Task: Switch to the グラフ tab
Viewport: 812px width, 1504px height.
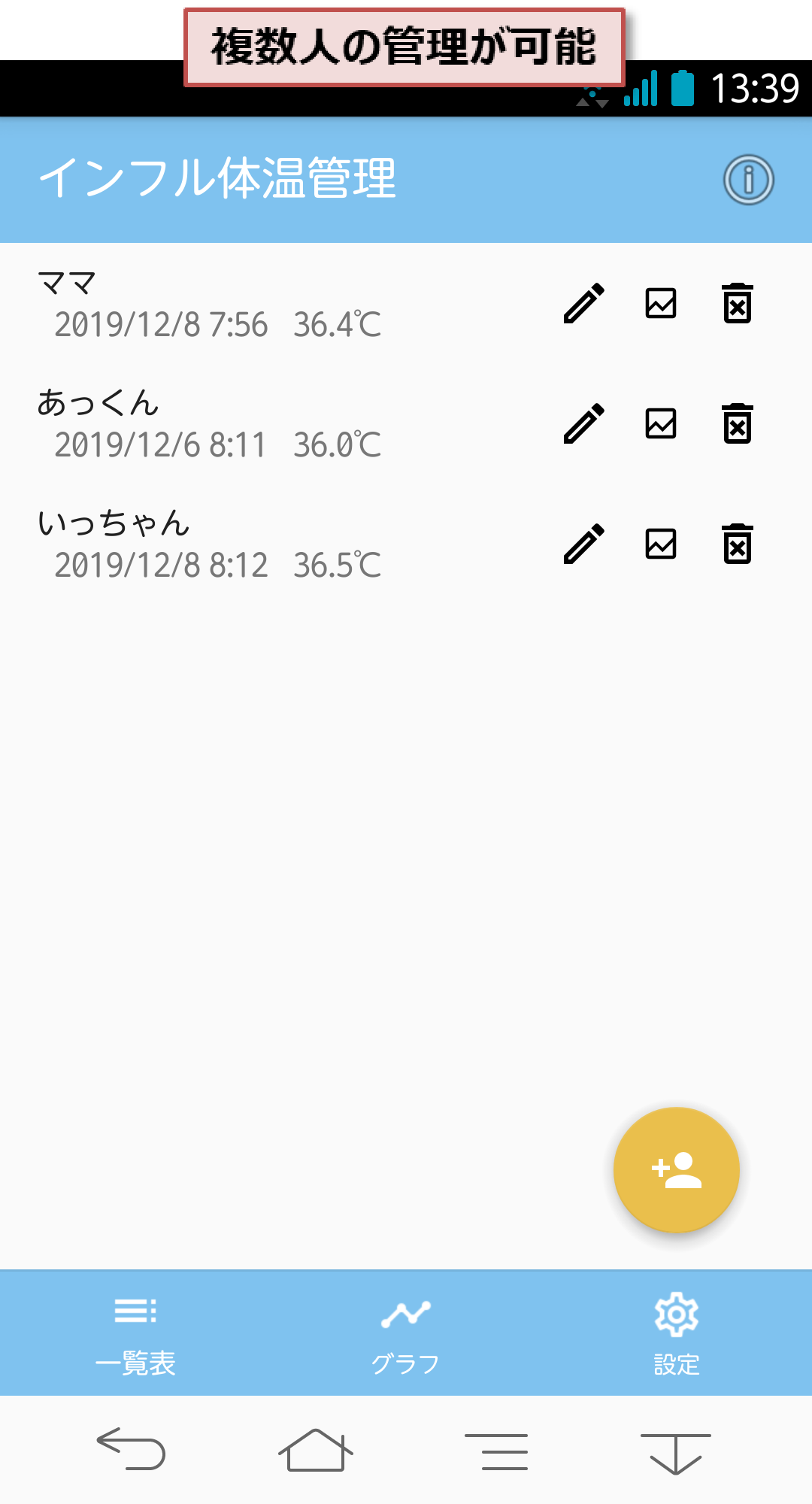Action: (406, 1333)
